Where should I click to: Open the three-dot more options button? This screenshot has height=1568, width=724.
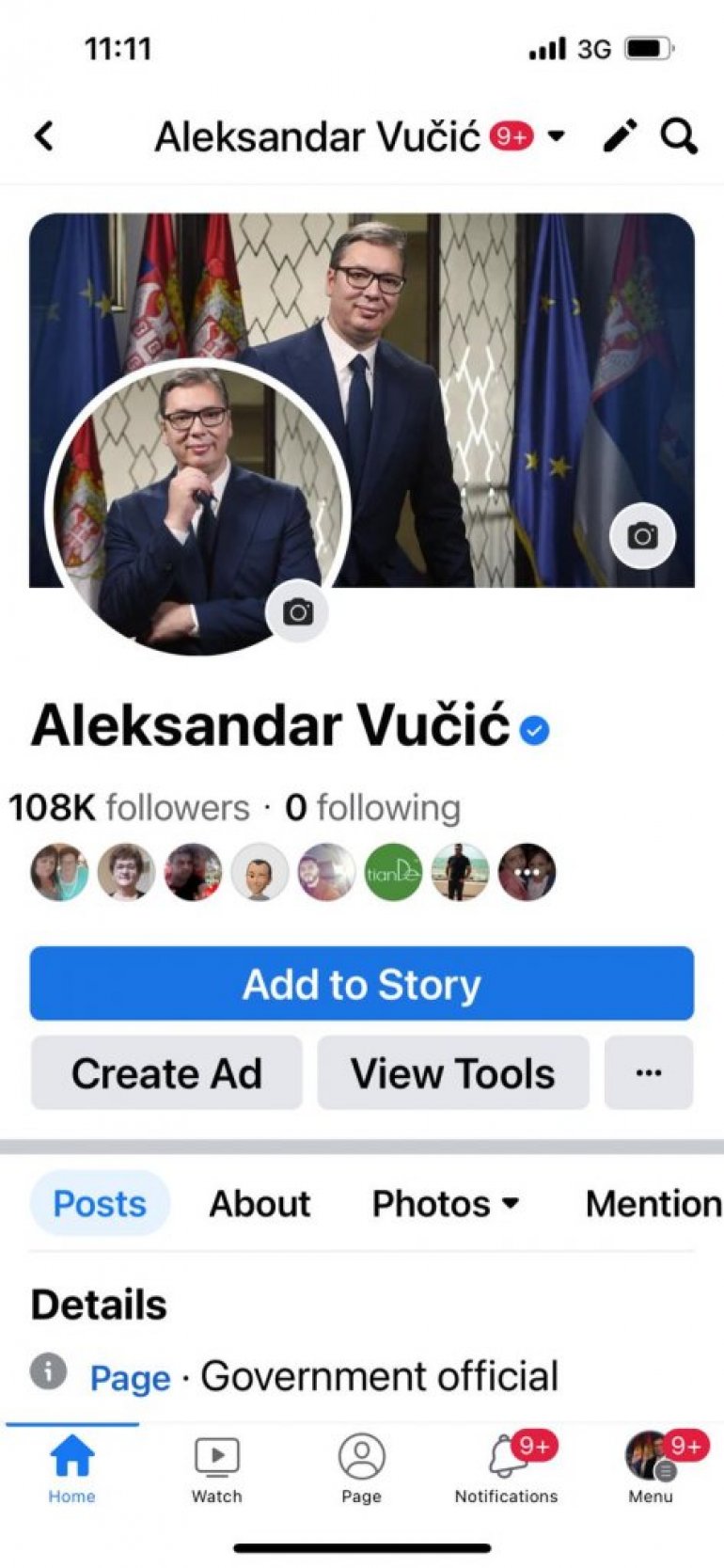pyautogui.click(x=649, y=1073)
